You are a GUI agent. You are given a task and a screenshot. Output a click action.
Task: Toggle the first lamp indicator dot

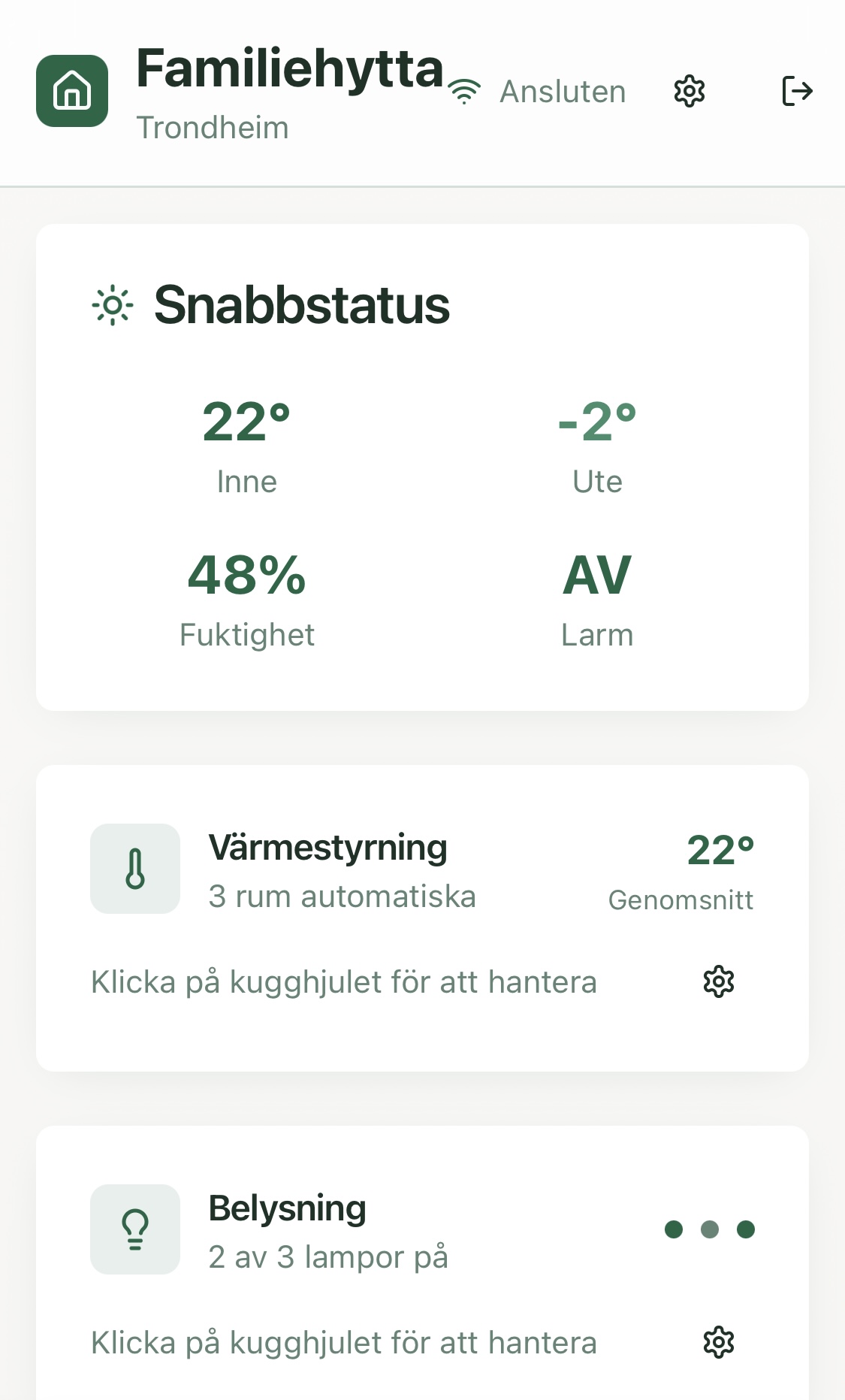(674, 1230)
